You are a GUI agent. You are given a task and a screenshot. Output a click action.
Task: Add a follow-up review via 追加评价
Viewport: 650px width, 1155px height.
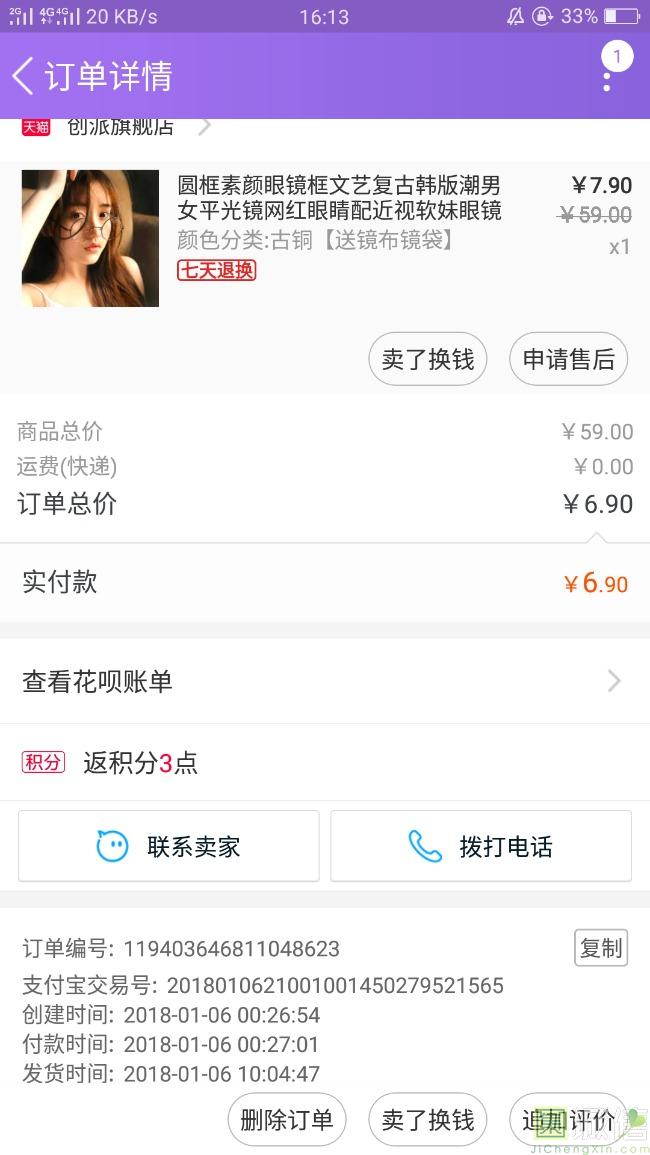tap(568, 1120)
